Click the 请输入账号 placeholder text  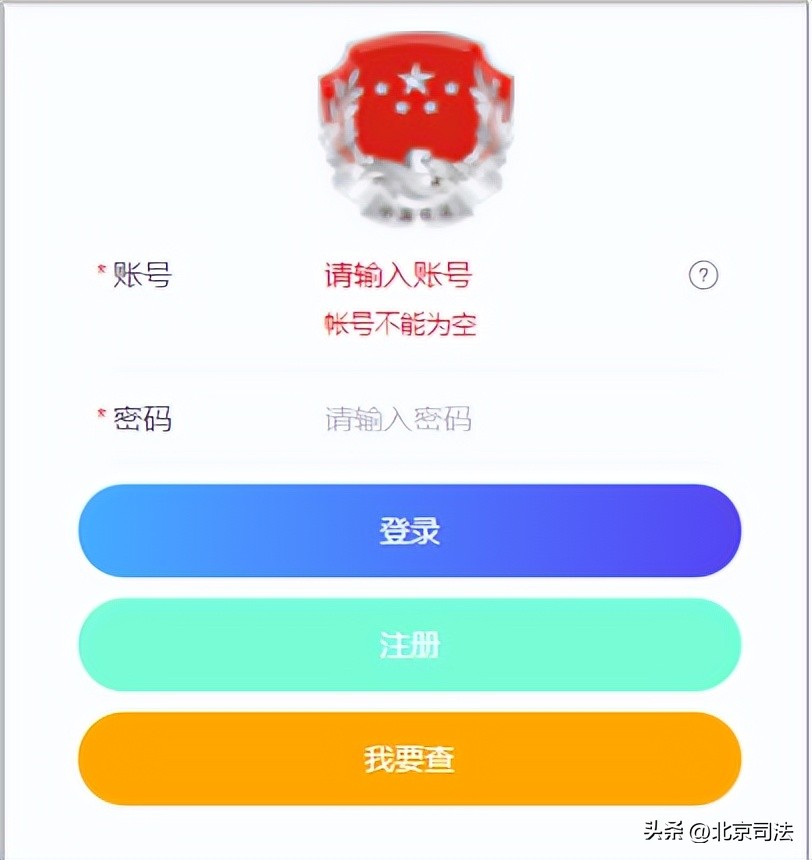click(x=397, y=271)
